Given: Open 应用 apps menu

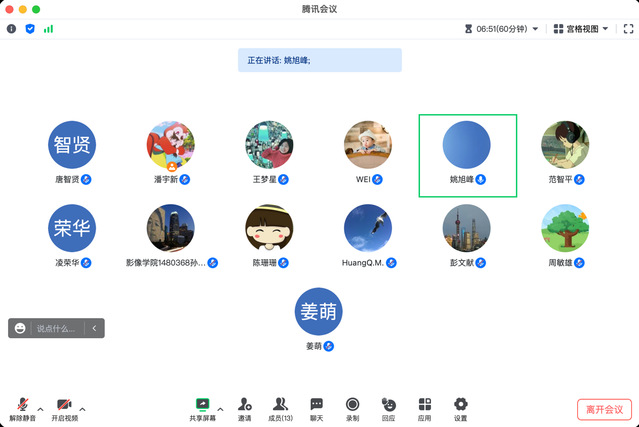Looking at the screenshot, I should [x=424, y=407].
